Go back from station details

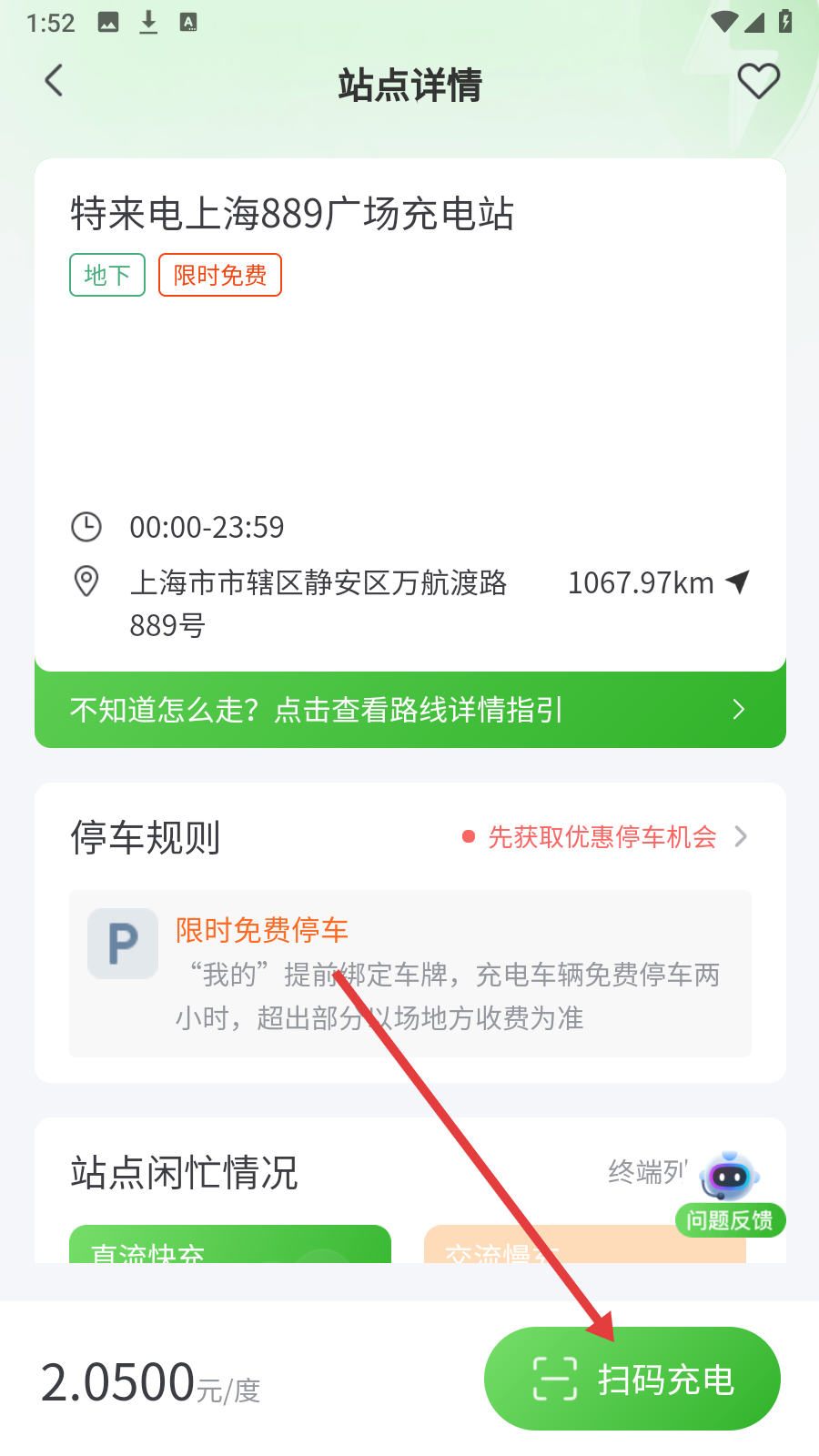pos(55,81)
